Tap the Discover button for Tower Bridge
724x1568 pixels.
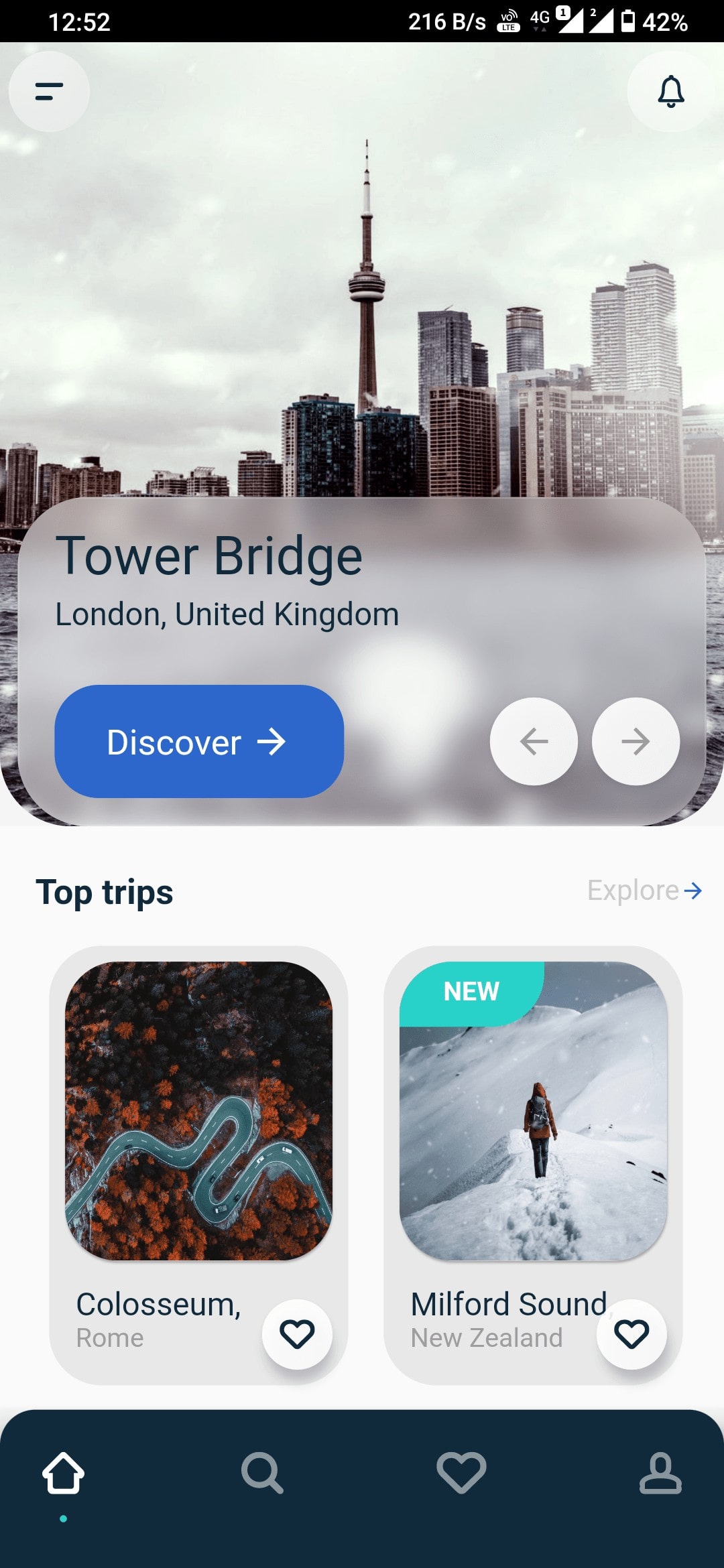pos(199,741)
